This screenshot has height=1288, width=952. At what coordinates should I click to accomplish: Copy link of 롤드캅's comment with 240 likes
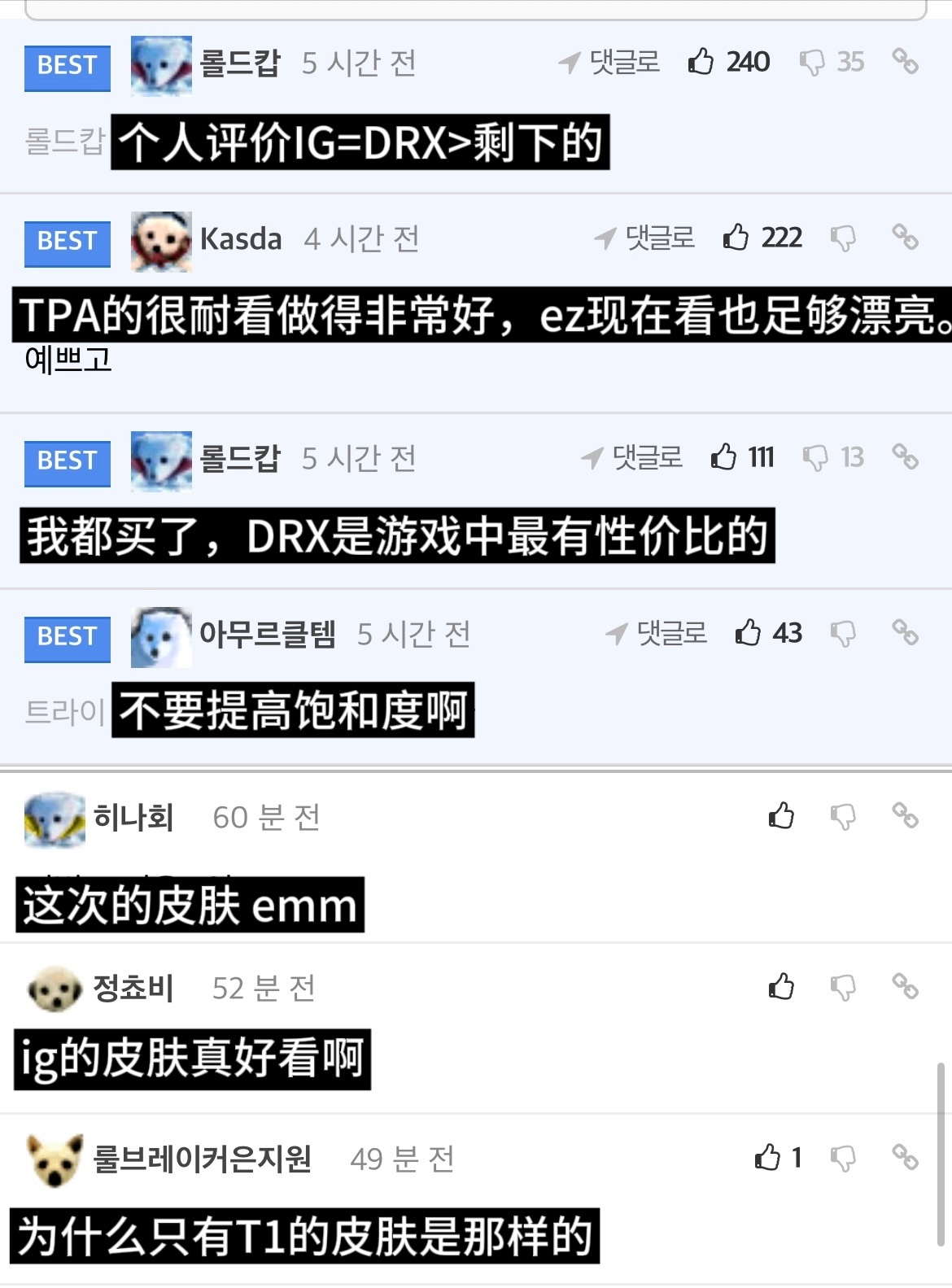pyautogui.click(x=905, y=61)
